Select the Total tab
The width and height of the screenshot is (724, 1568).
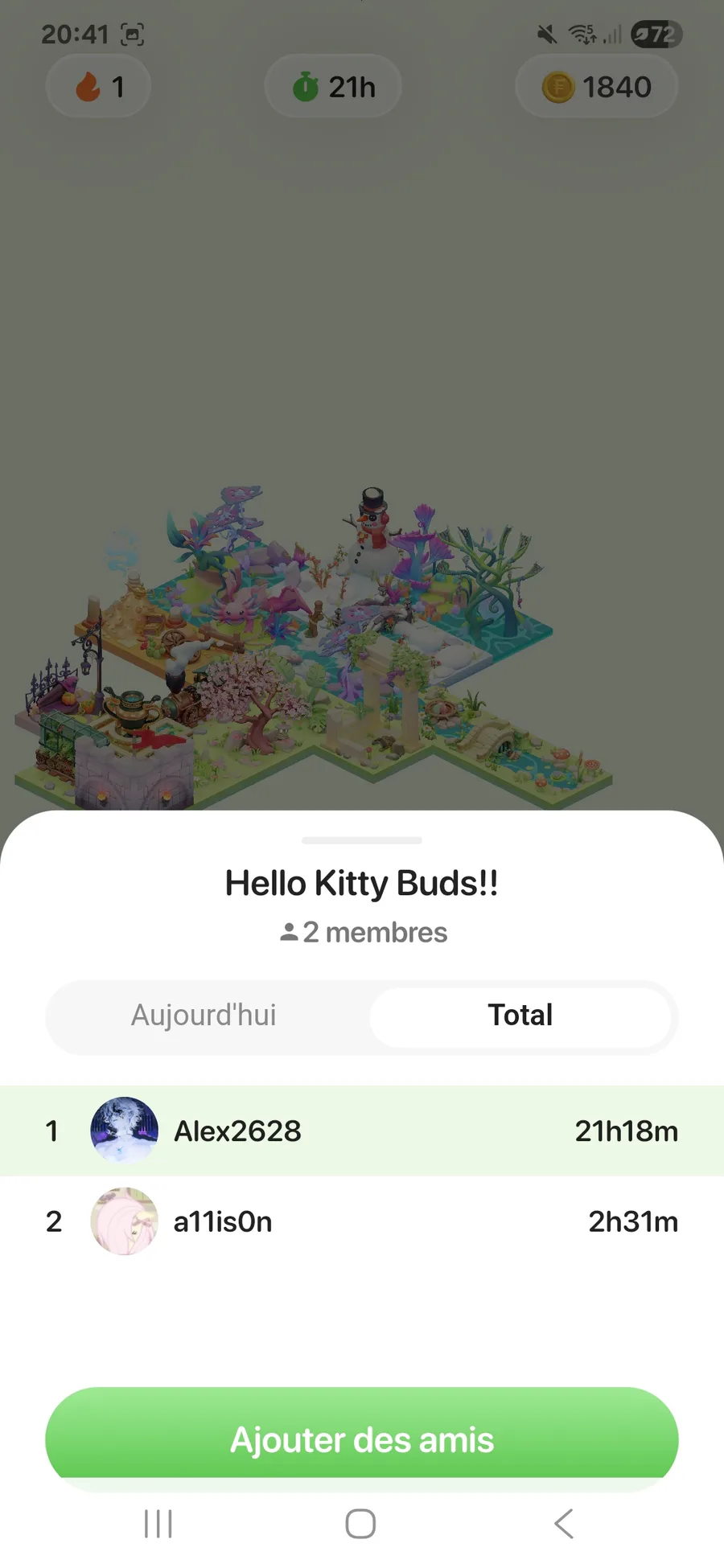coord(520,1016)
